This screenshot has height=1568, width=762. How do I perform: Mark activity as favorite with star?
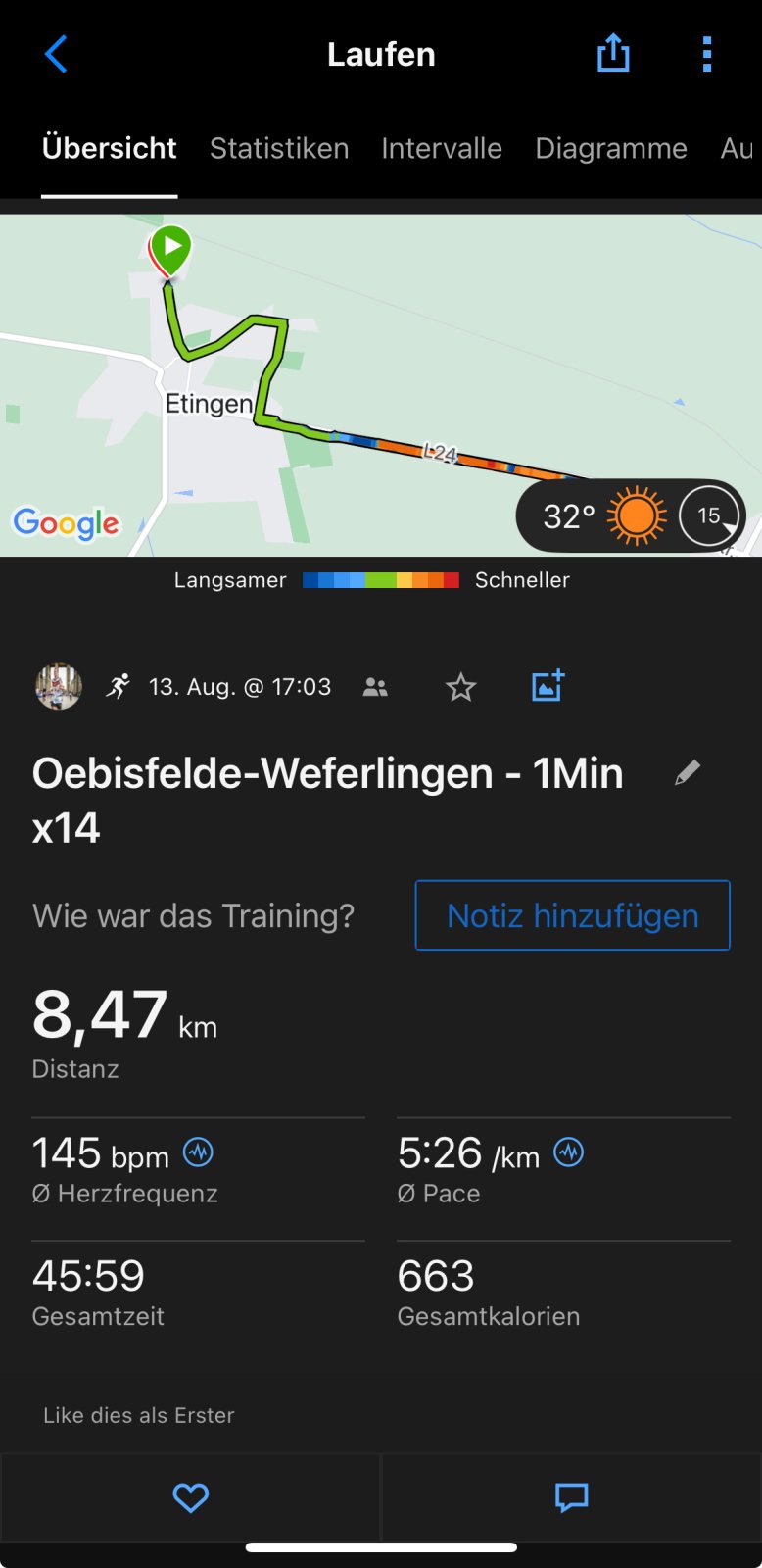pyautogui.click(x=460, y=687)
